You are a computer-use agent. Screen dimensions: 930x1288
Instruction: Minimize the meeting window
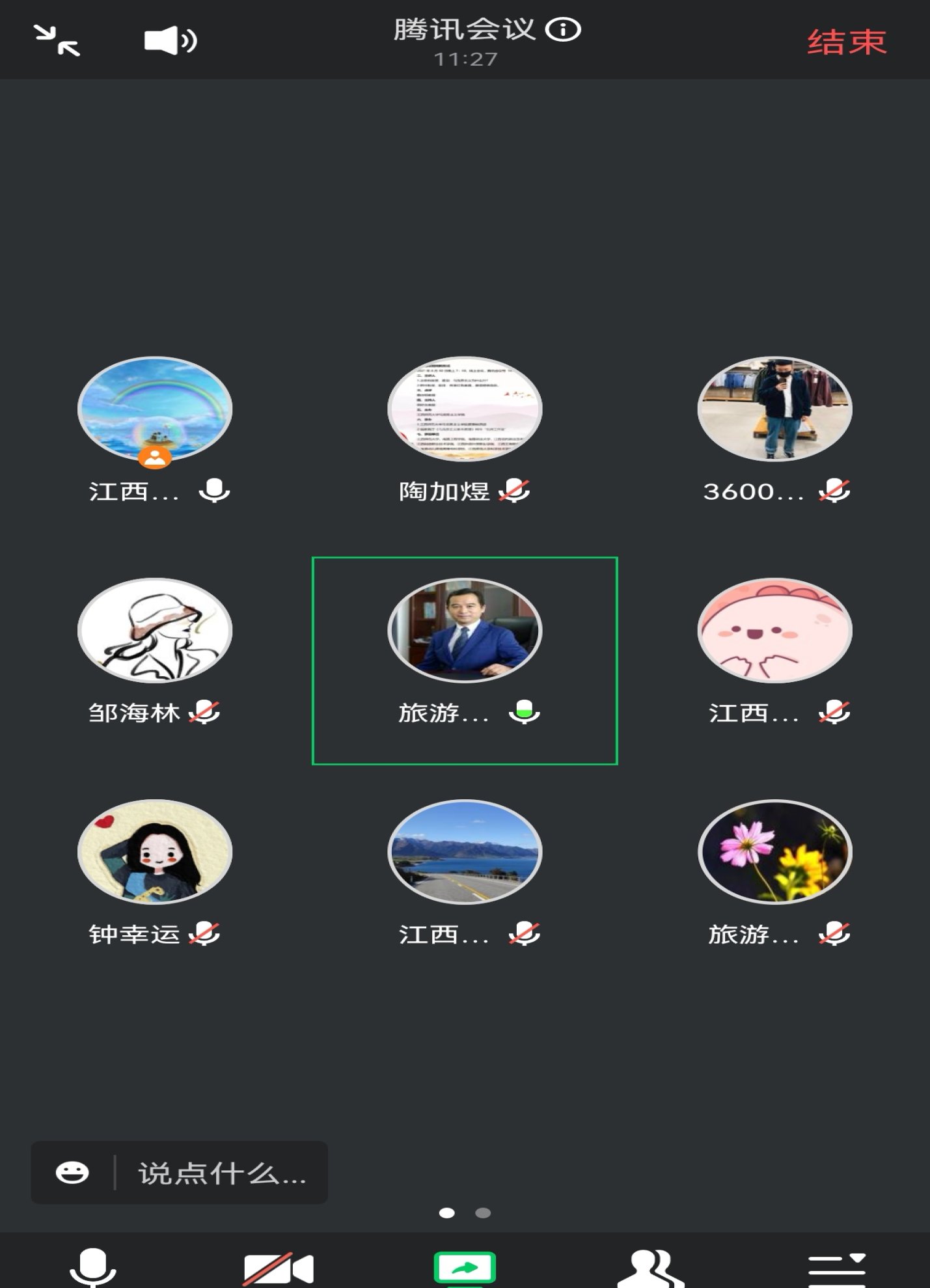(57, 40)
